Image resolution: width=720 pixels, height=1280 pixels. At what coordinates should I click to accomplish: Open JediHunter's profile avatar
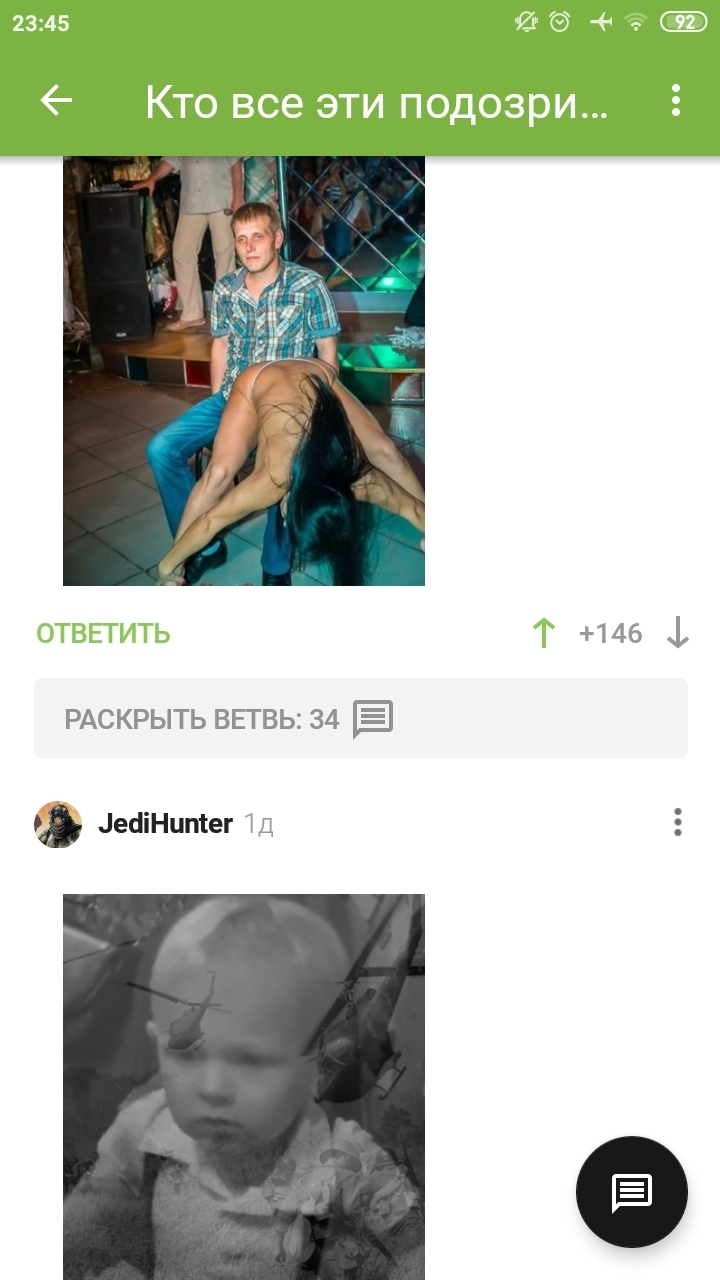[x=58, y=824]
